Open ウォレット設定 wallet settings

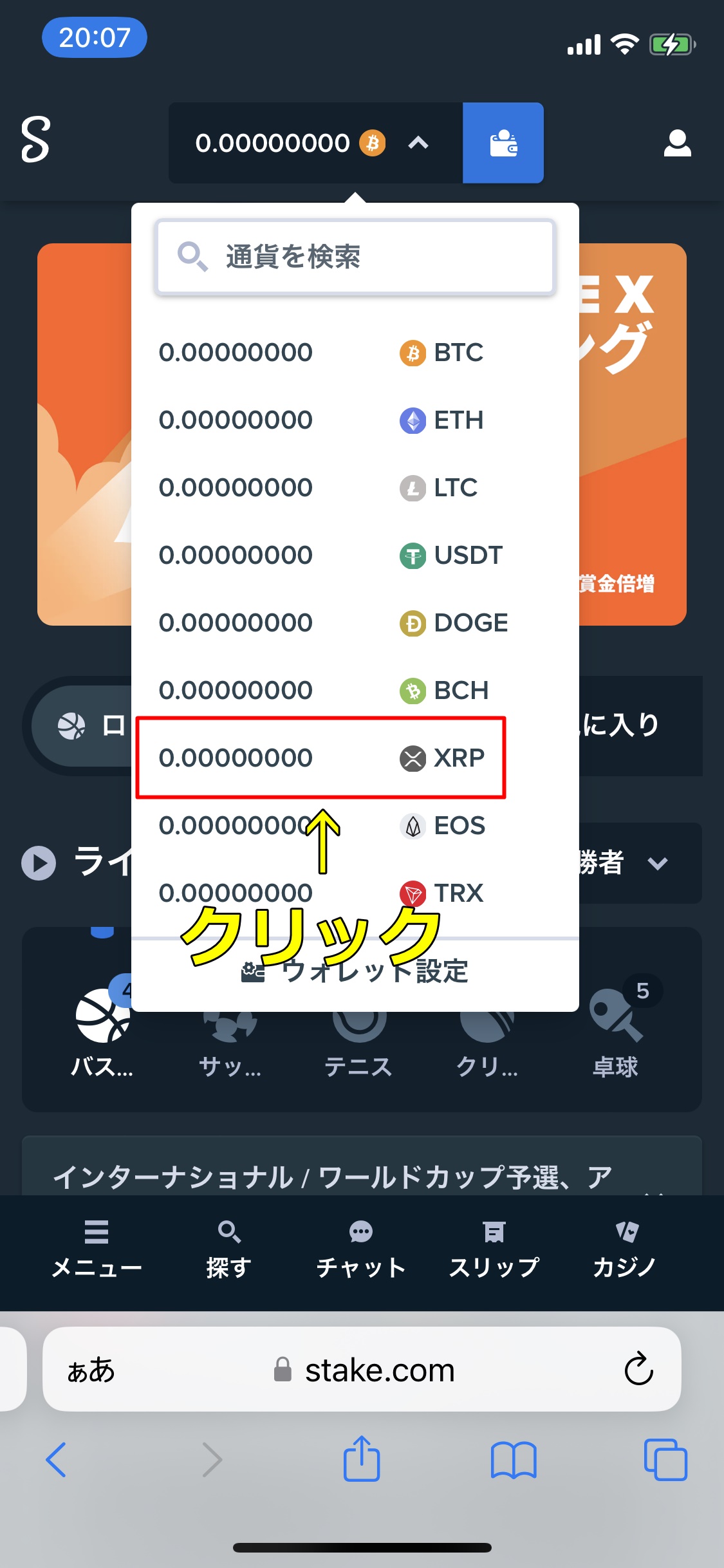[x=355, y=972]
